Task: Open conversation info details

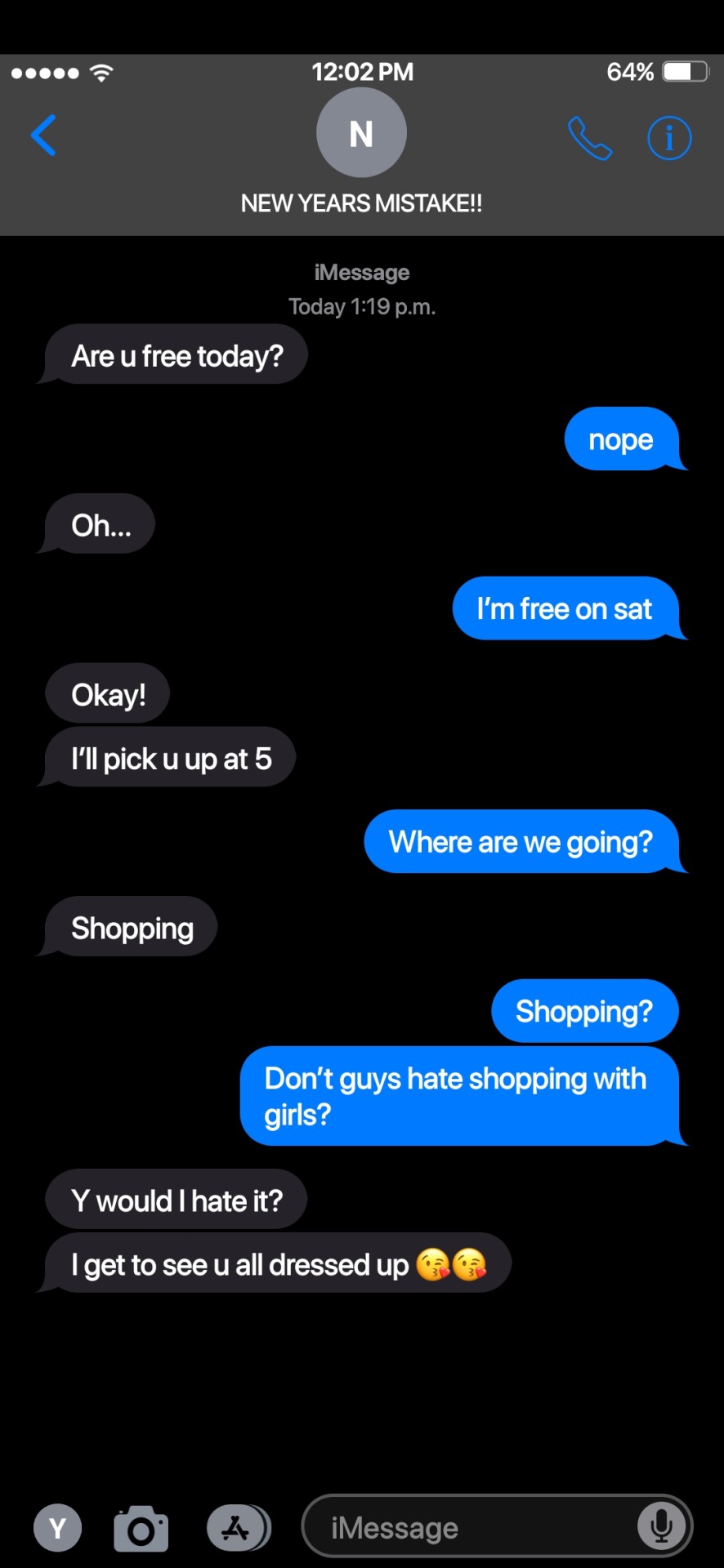Action: tap(669, 138)
